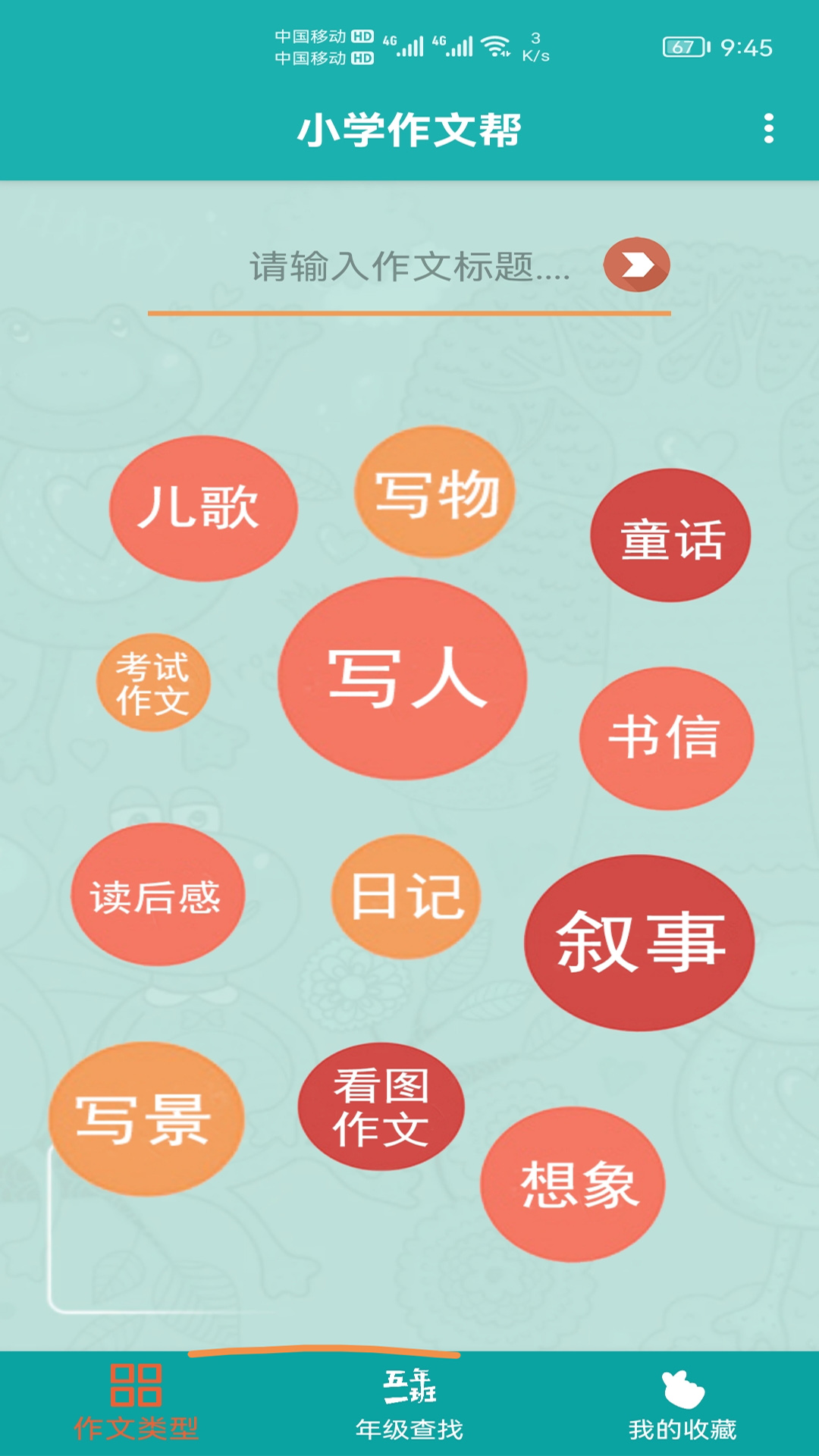The image size is (819, 1456).
Task: Open the three-dot overflow menu
Action: coord(768,129)
